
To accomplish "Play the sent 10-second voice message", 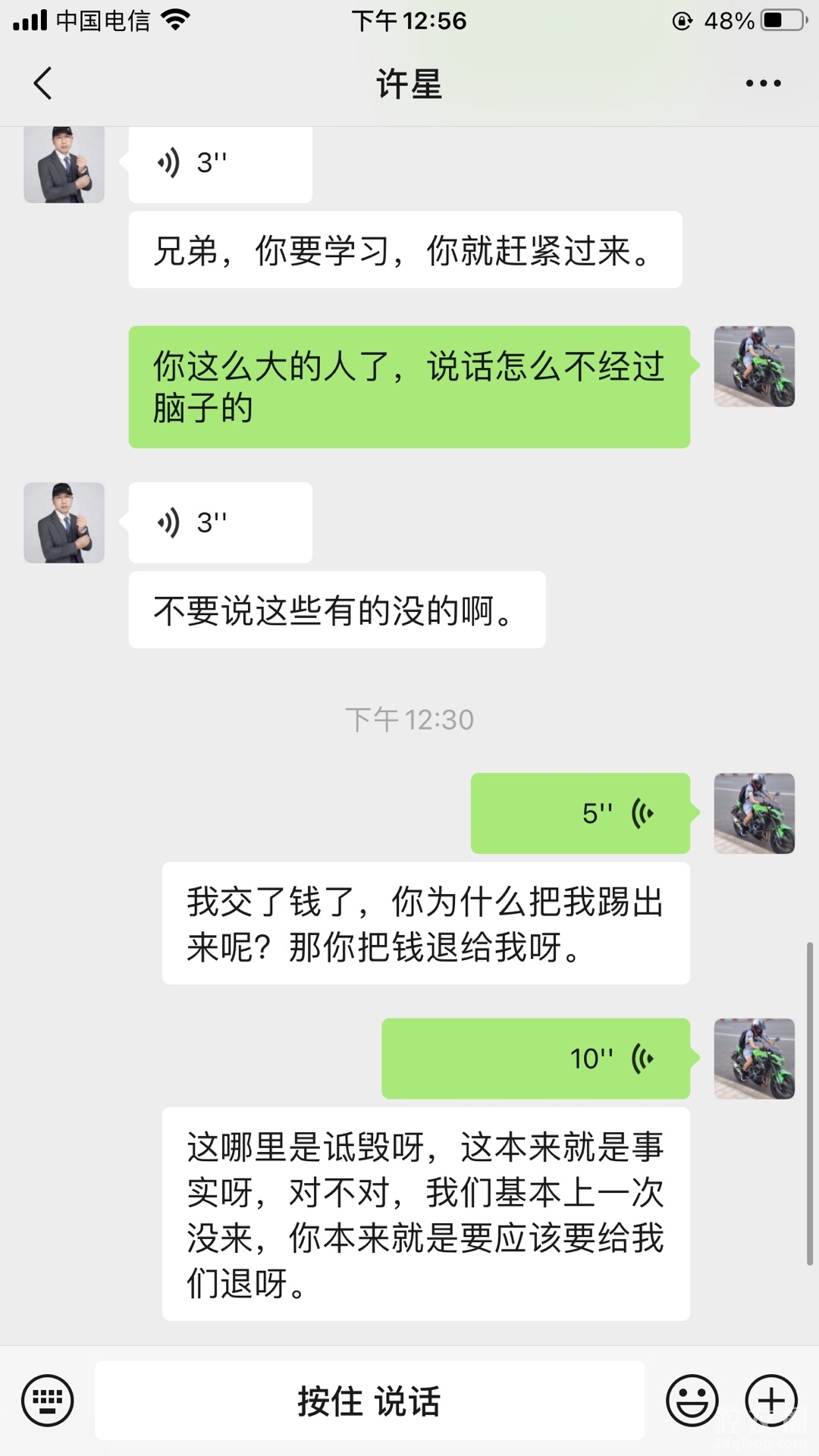I will tap(535, 1059).
